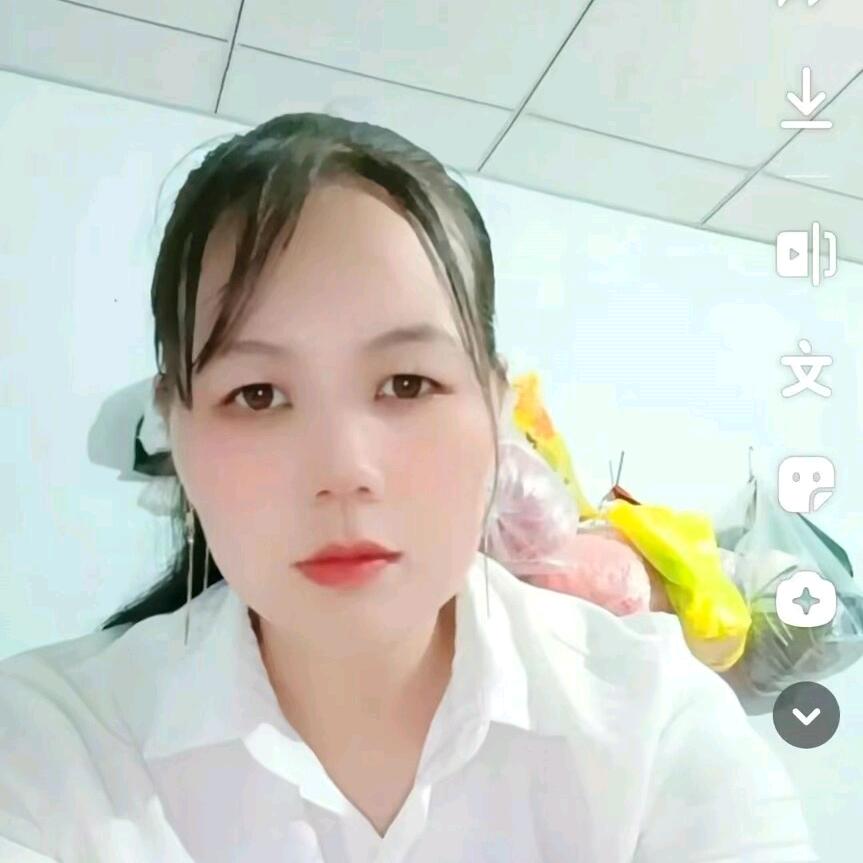The image size is (863, 863).
Task: Add text with the 文 icon
Action: tap(806, 368)
